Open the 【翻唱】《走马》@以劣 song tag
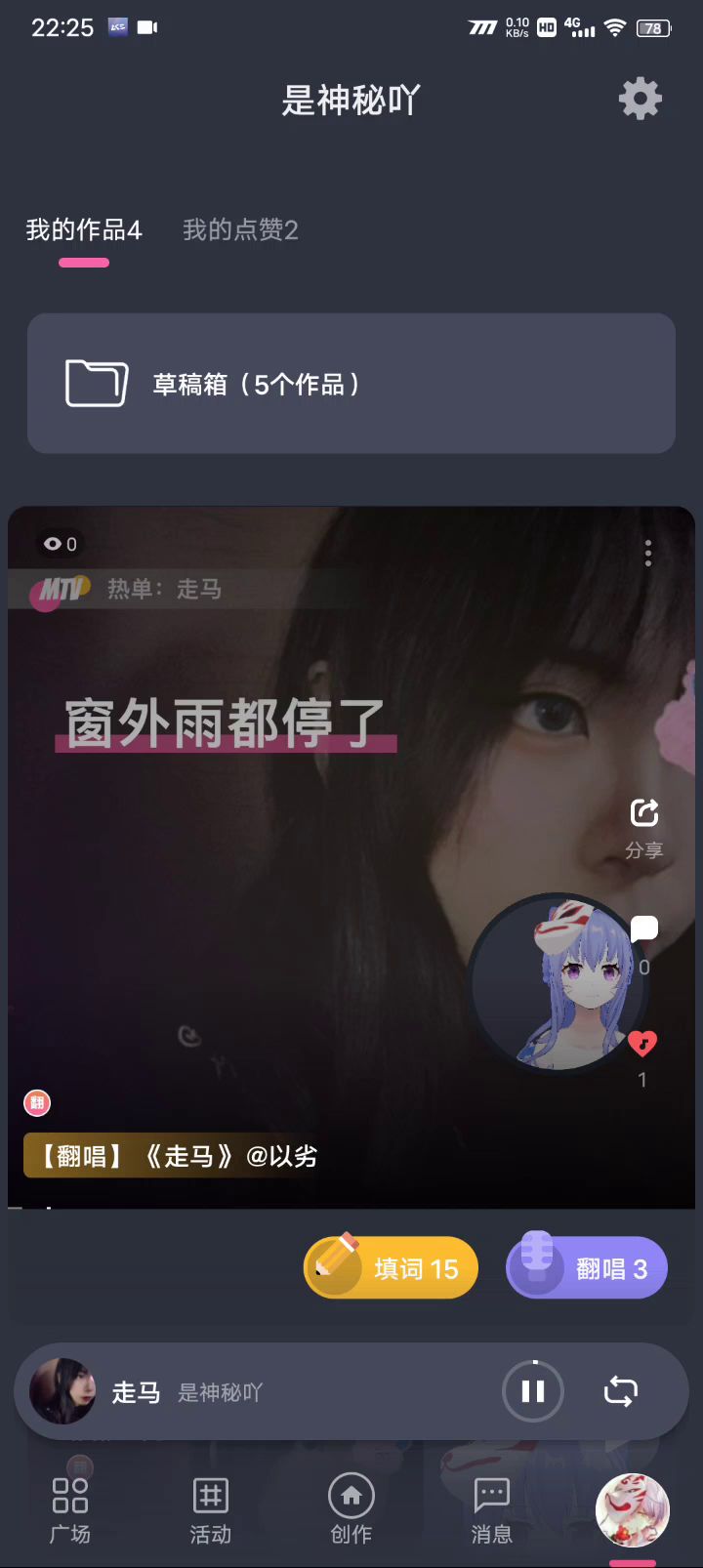The height and width of the screenshot is (1568, 703). [178, 1157]
